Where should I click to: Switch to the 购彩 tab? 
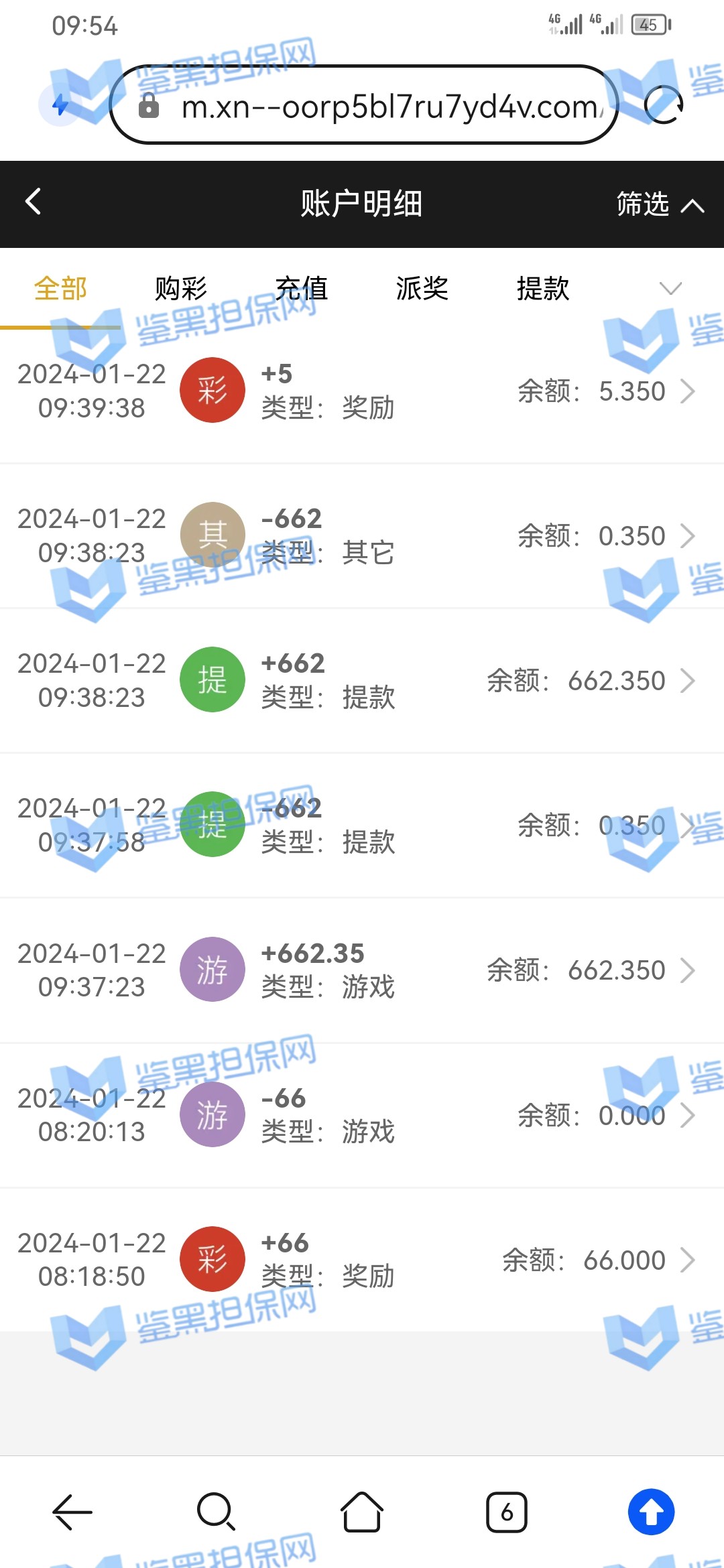pyautogui.click(x=181, y=289)
